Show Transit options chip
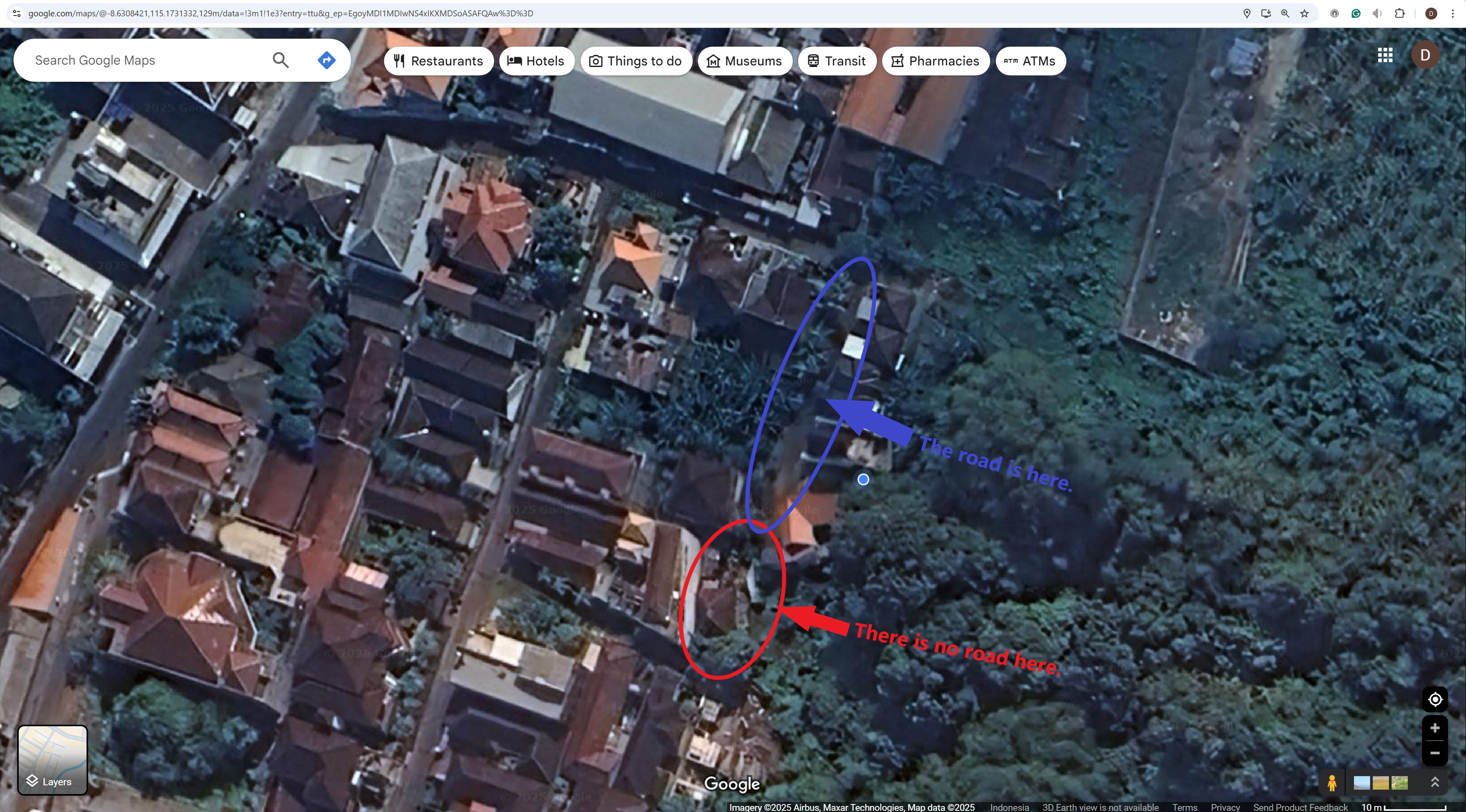 [x=837, y=61]
